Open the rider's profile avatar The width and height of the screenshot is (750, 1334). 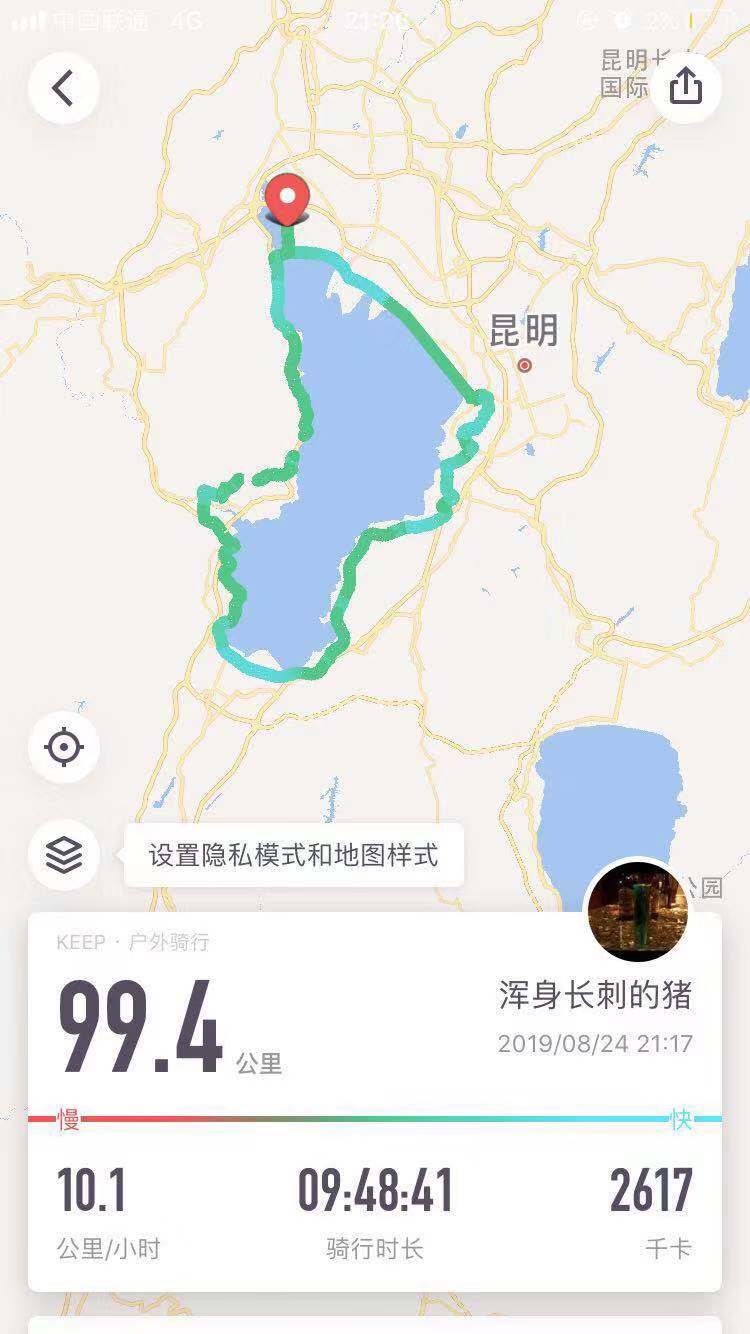click(636, 910)
